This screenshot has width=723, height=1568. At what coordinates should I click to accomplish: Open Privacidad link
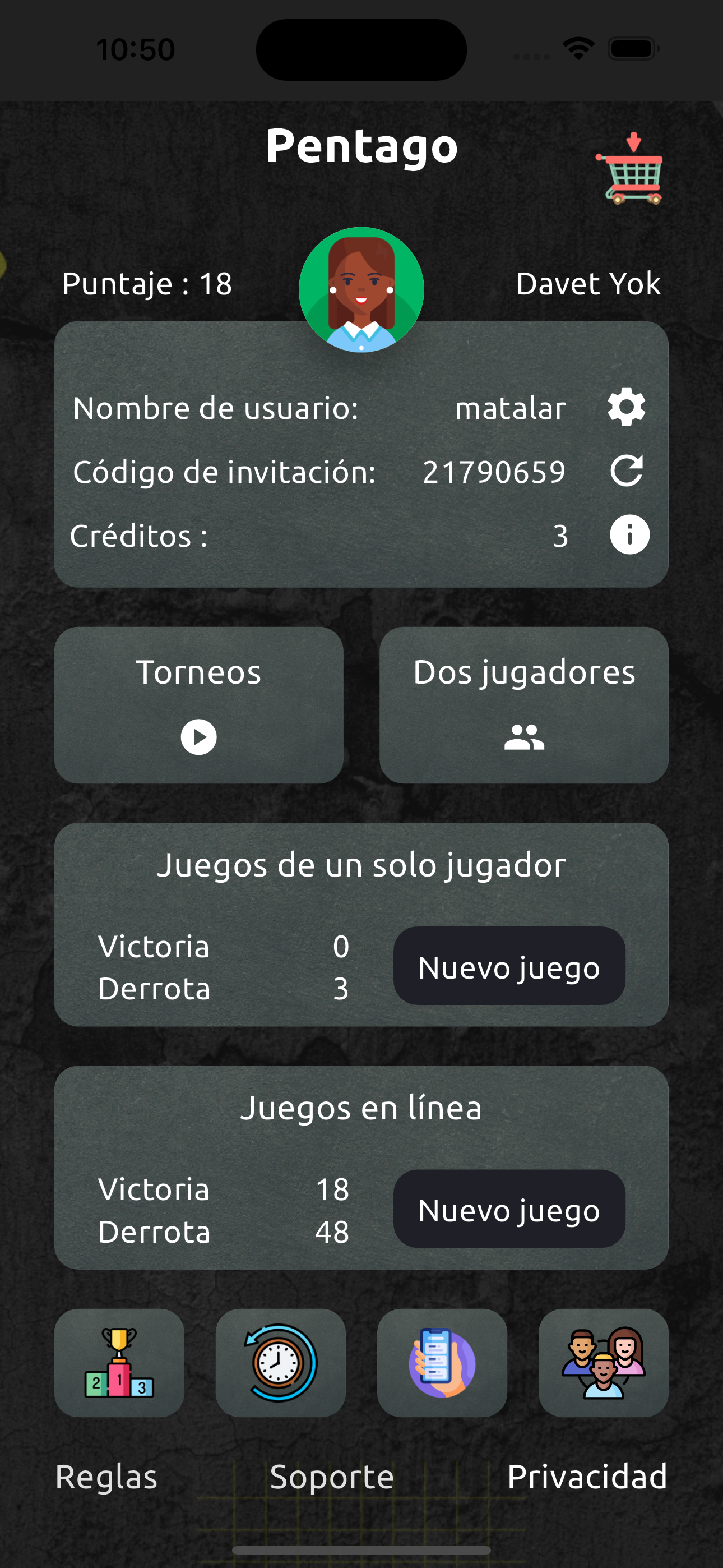click(587, 1477)
